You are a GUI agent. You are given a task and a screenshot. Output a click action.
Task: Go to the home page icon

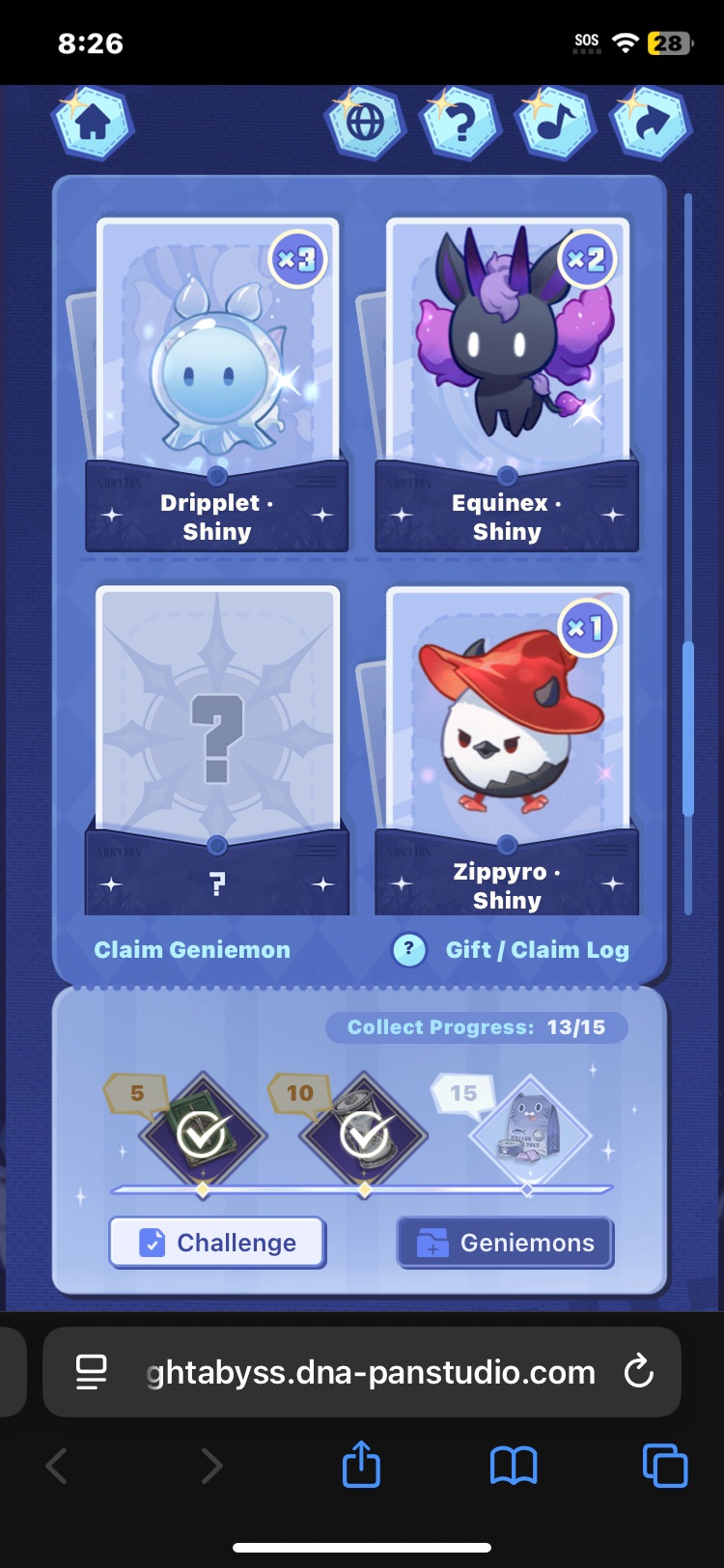point(93,124)
